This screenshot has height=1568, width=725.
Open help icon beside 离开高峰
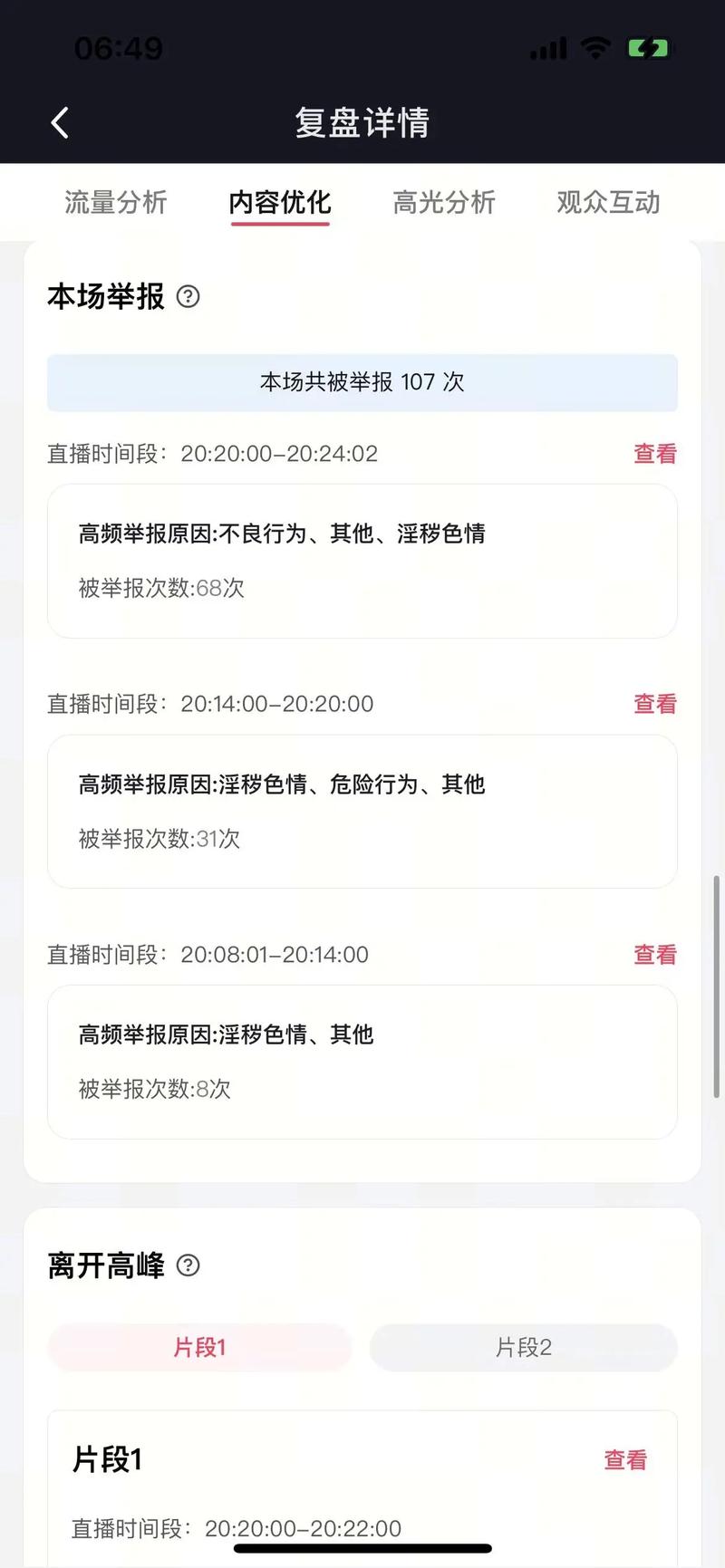tap(188, 1265)
